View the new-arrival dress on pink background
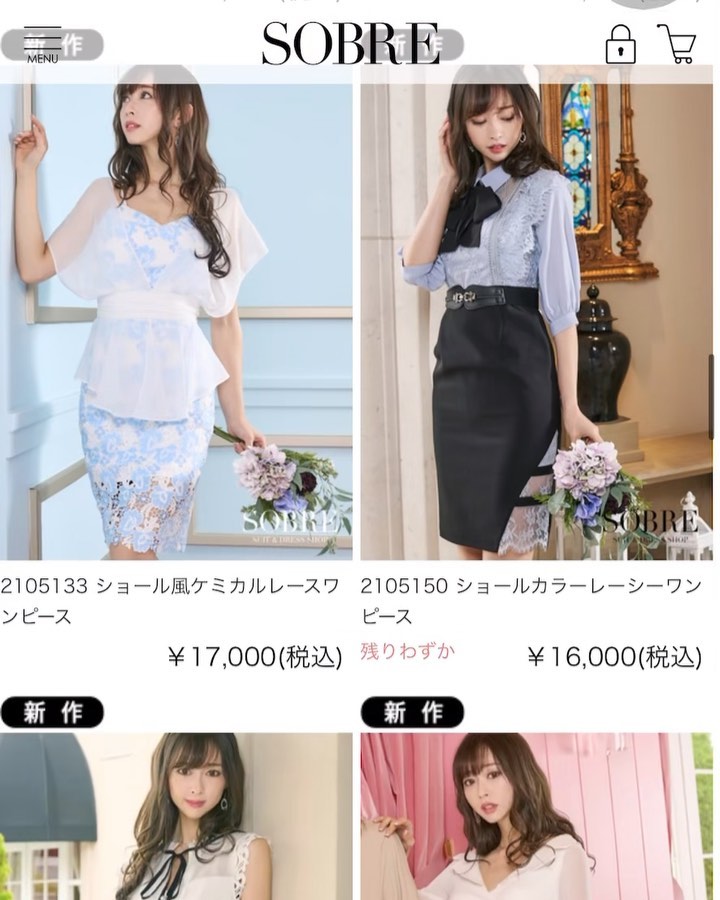The width and height of the screenshot is (720, 900). click(x=536, y=815)
